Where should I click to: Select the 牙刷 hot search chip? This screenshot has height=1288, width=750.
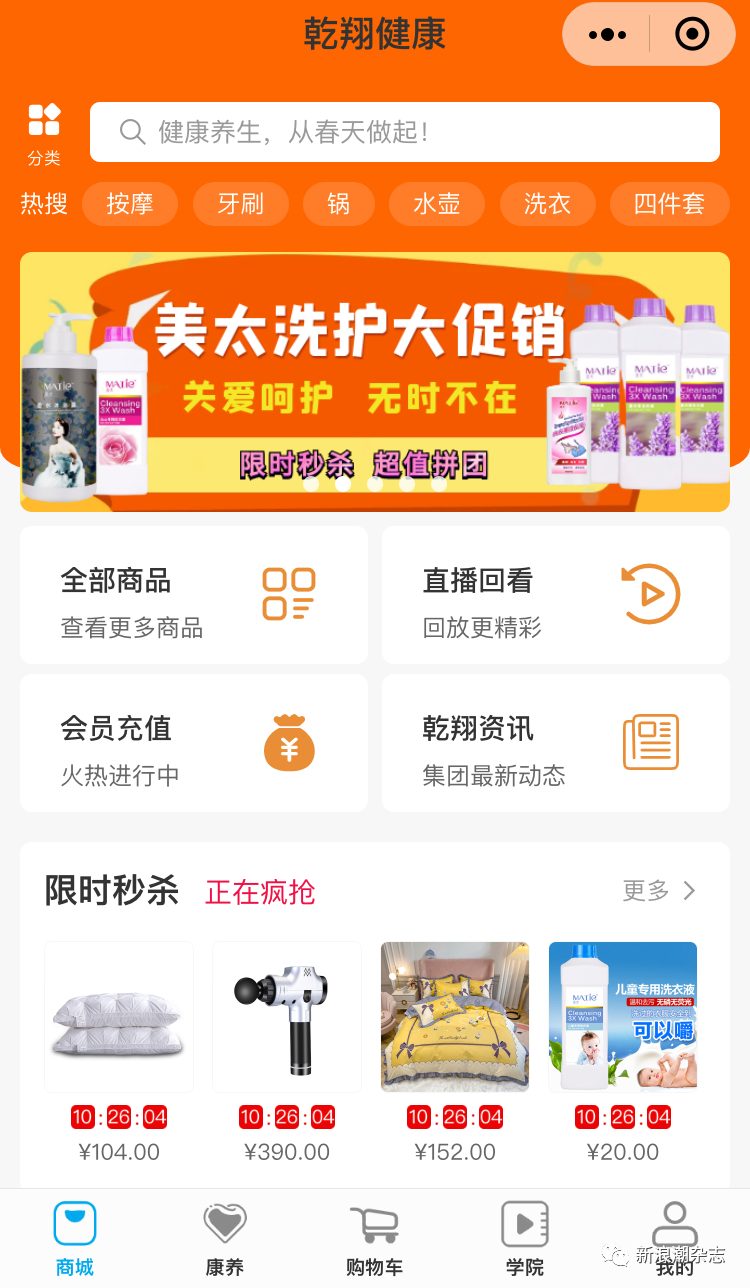(241, 204)
